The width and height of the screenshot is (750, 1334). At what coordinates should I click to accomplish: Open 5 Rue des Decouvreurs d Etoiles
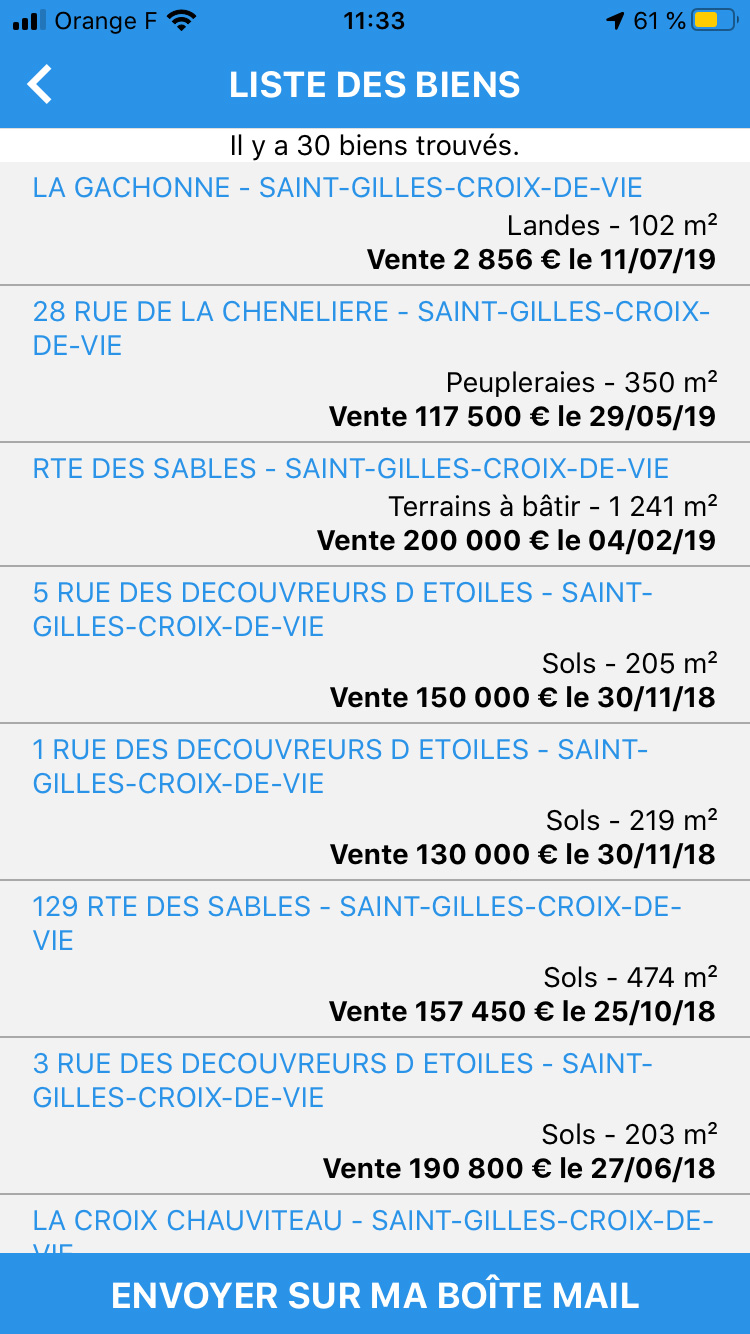(375, 645)
